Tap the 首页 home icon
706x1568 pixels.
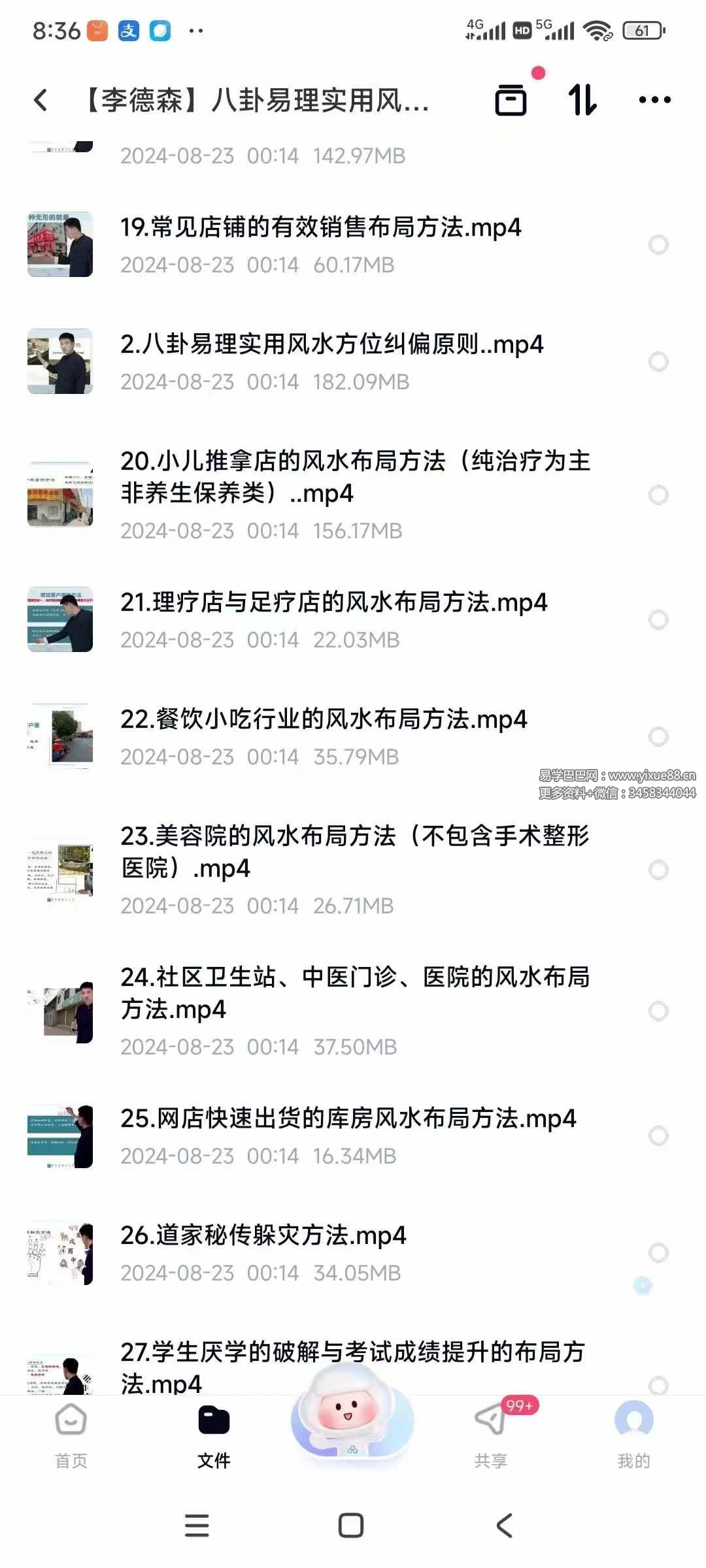coord(70,1437)
